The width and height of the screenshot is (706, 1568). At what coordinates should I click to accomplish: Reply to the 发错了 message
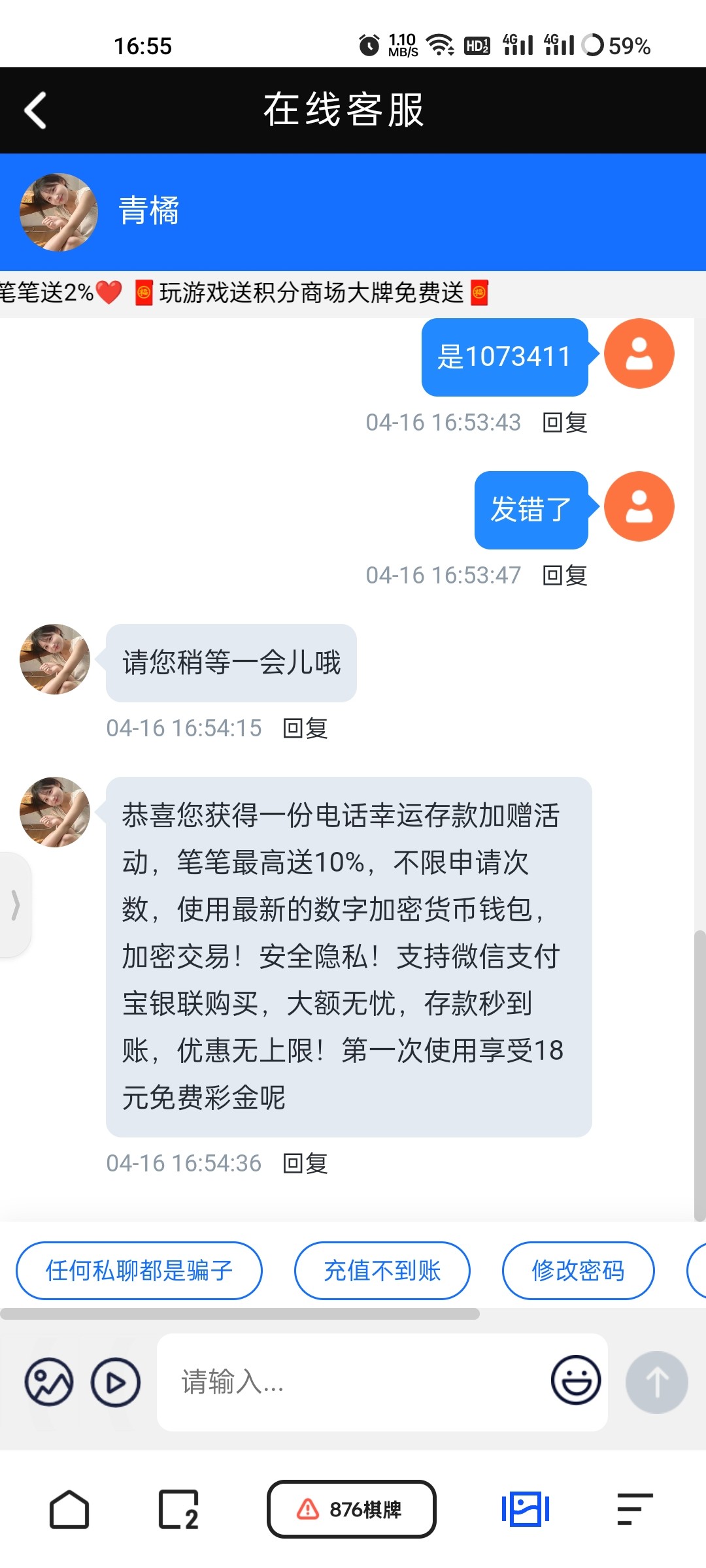click(565, 576)
